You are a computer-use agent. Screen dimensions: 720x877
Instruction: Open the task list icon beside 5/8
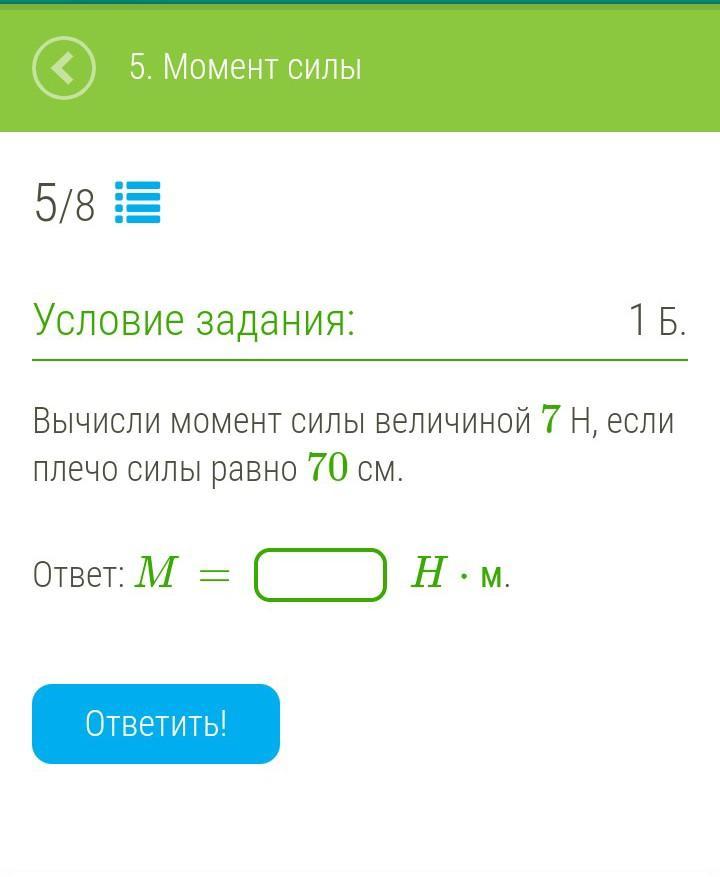(x=137, y=203)
